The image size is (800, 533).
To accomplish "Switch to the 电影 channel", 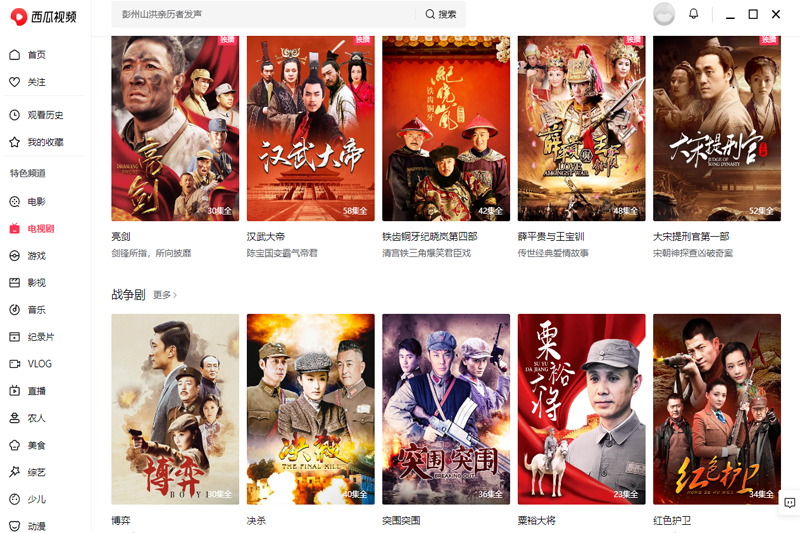I will click(x=36, y=202).
